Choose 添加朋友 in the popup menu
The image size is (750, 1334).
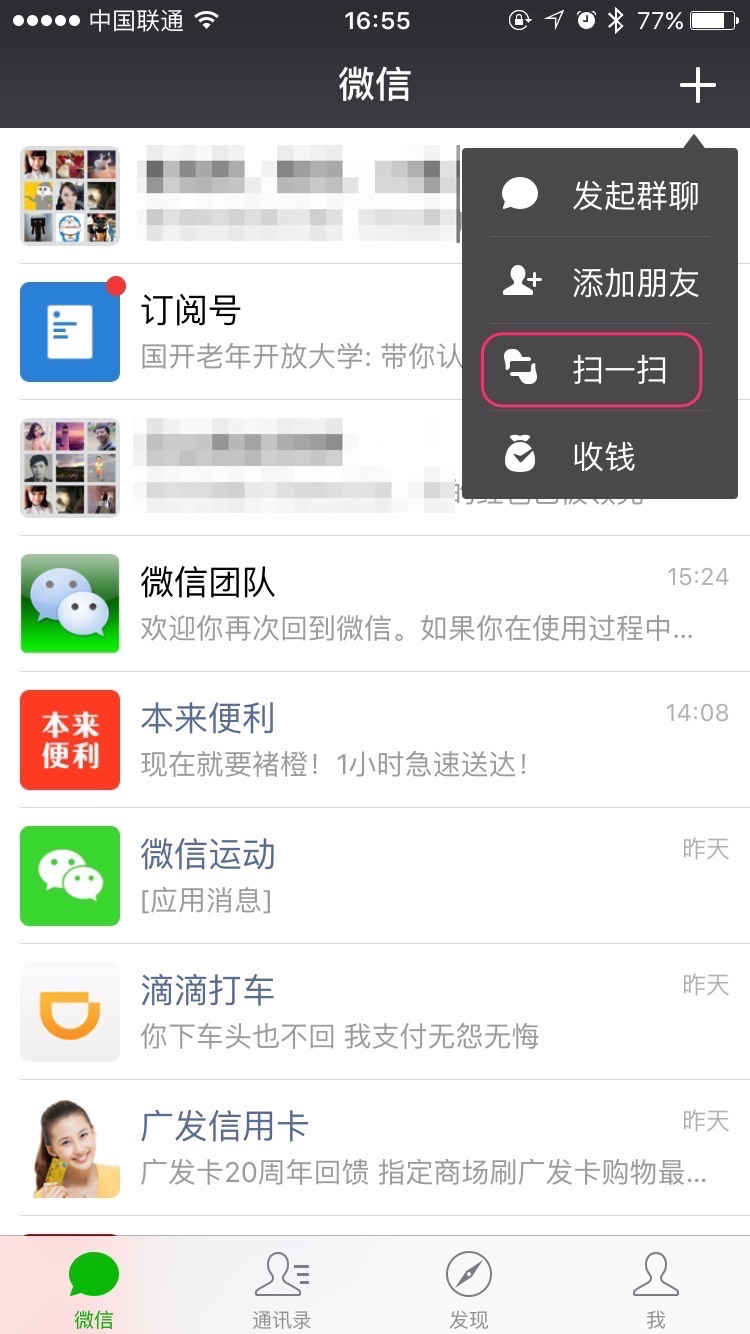pyautogui.click(x=600, y=283)
